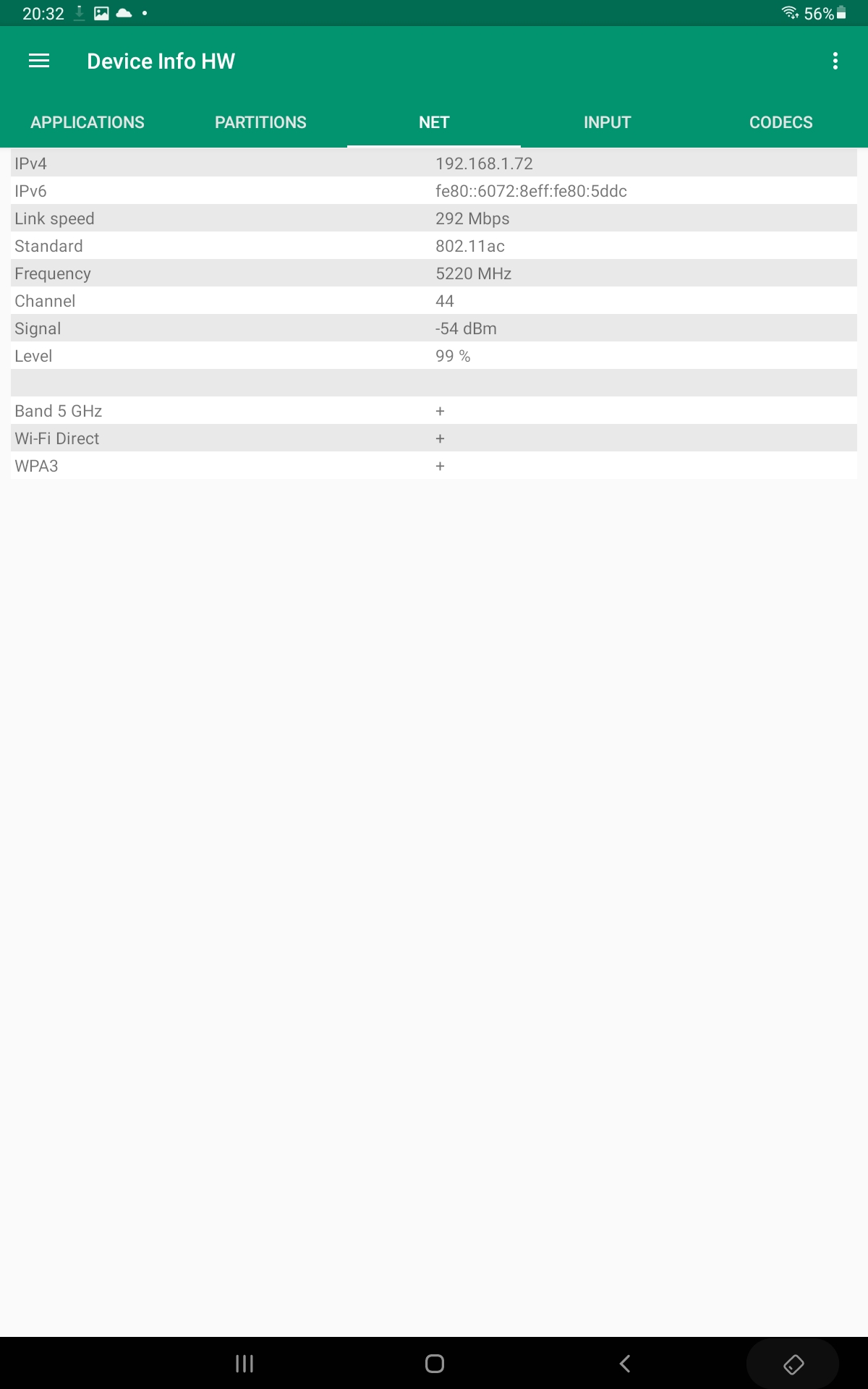Switch to the Codecs tab
Screen dimensions: 868x1389
780,122
